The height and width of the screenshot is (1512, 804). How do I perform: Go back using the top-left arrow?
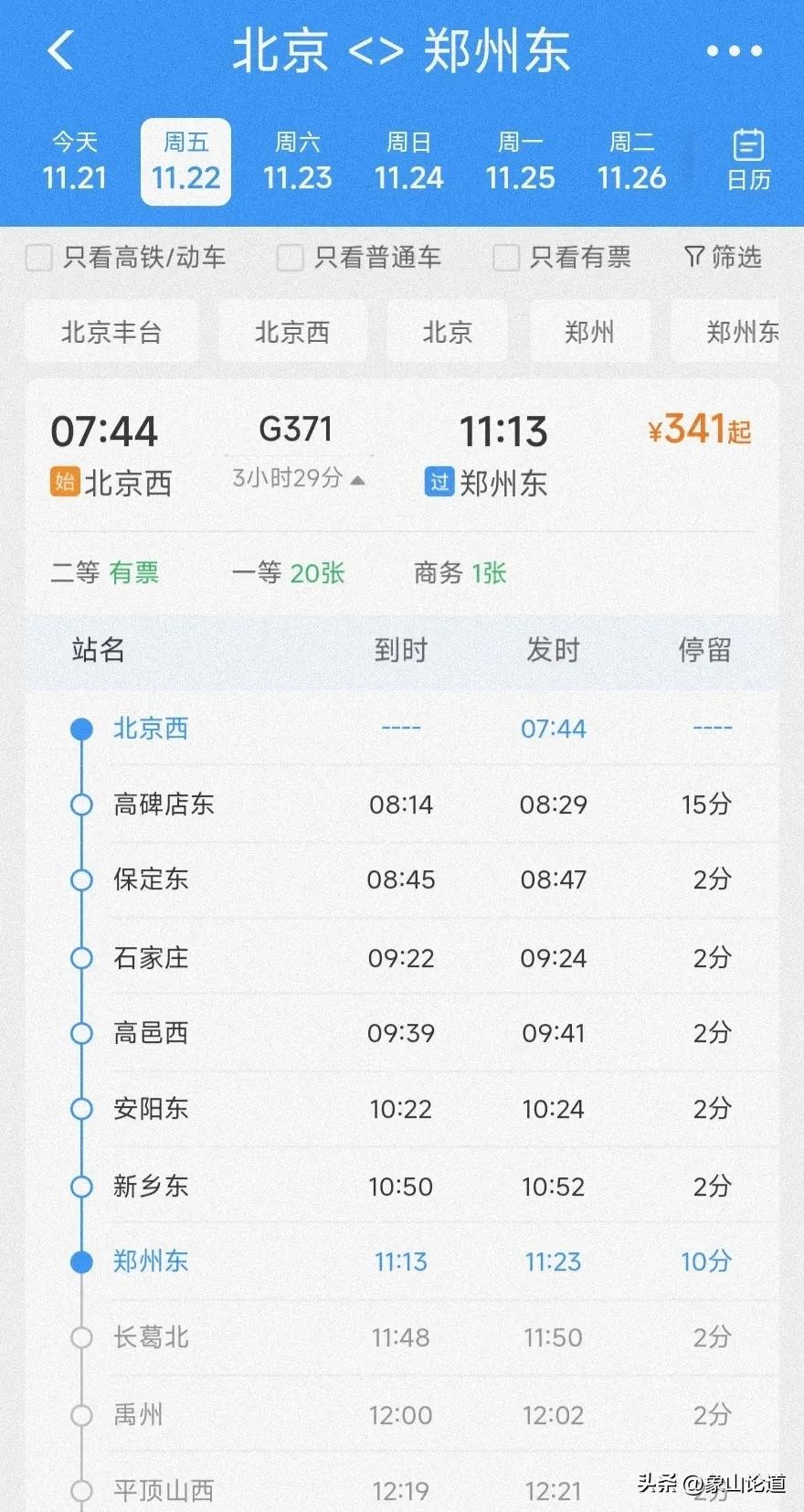point(60,50)
